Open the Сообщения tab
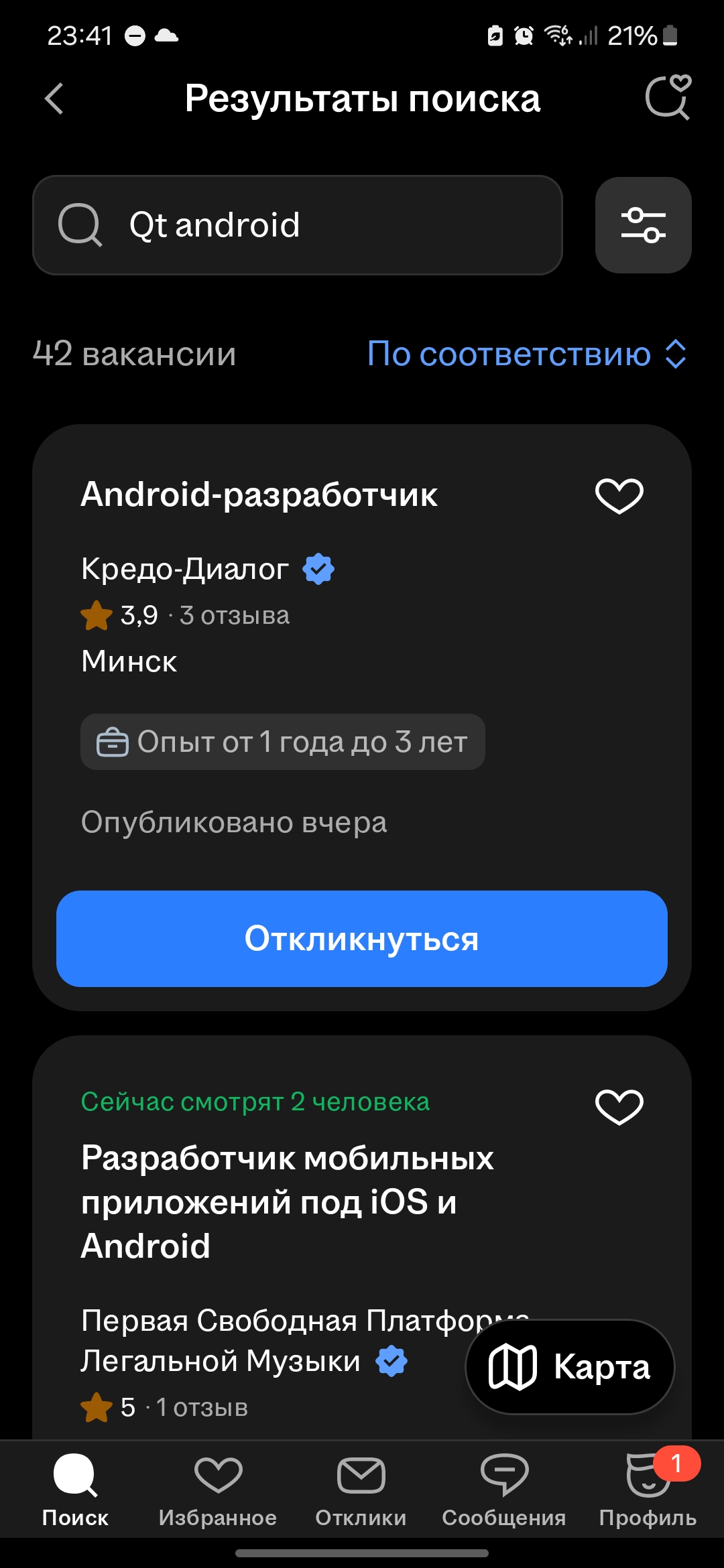Viewport: 724px width, 1568px height. [504, 1488]
